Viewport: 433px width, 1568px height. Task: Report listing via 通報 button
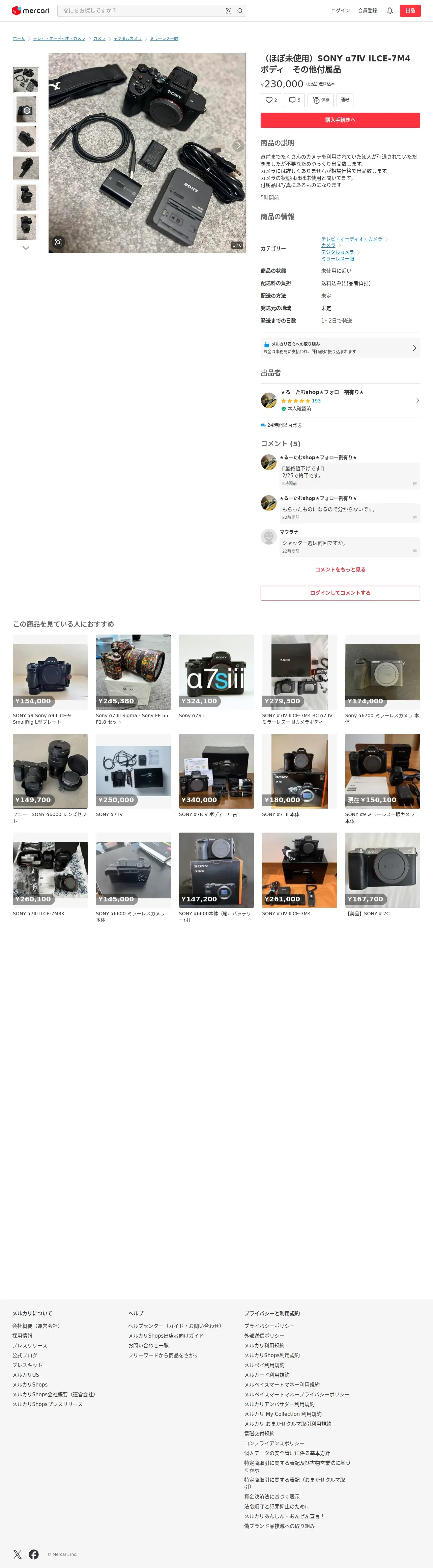345,100
